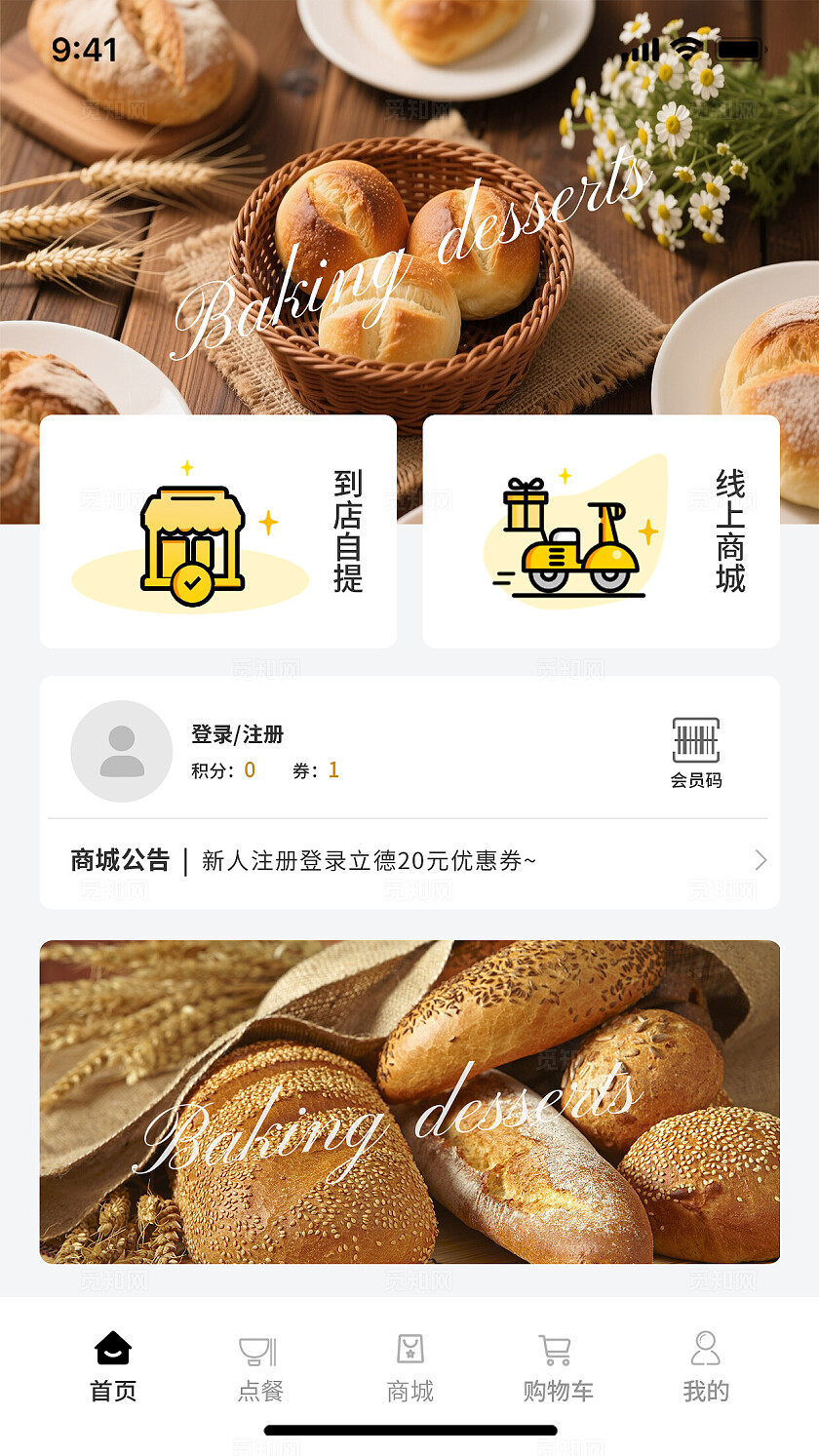Tap the 首页 home icon
The height and width of the screenshot is (1456, 819).
pyautogui.click(x=113, y=1348)
